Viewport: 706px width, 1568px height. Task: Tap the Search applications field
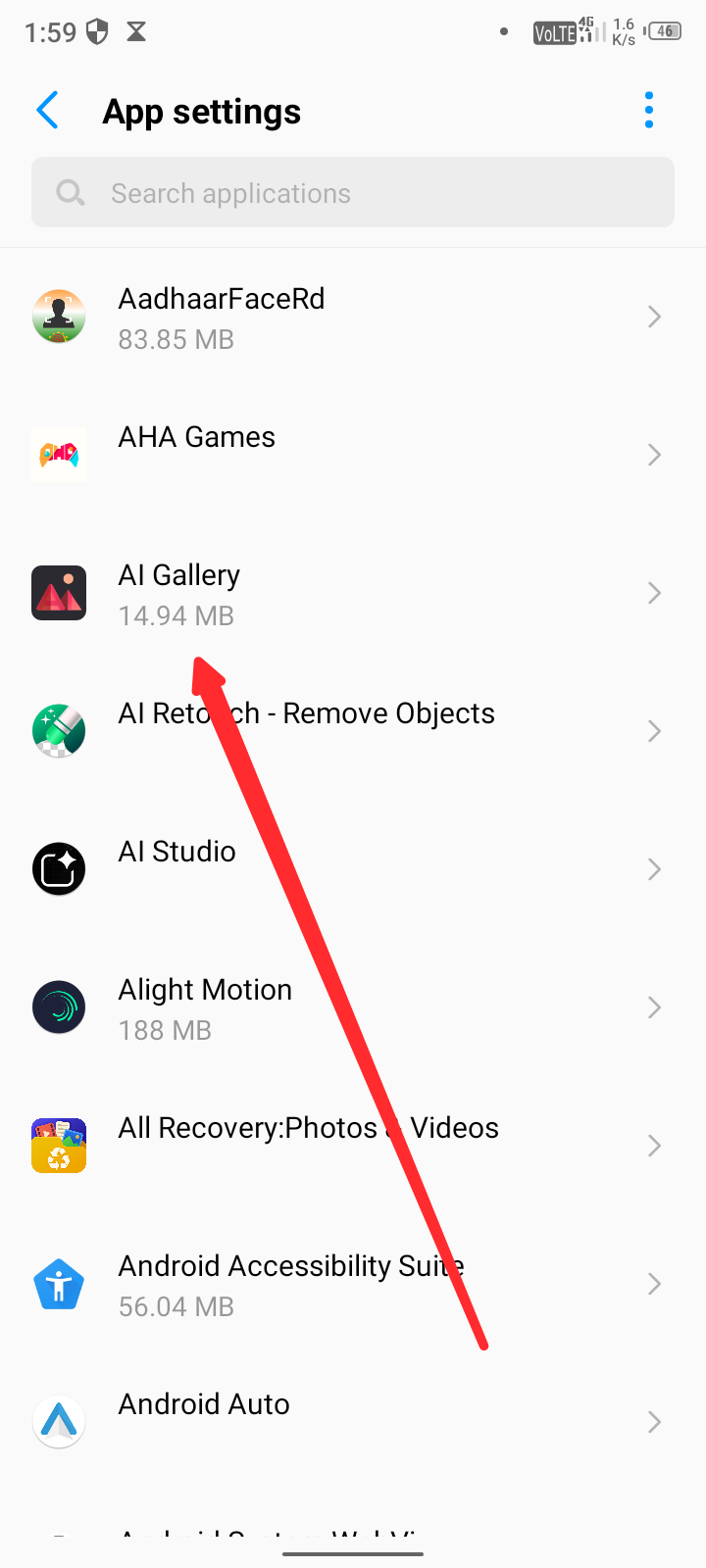(353, 193)
